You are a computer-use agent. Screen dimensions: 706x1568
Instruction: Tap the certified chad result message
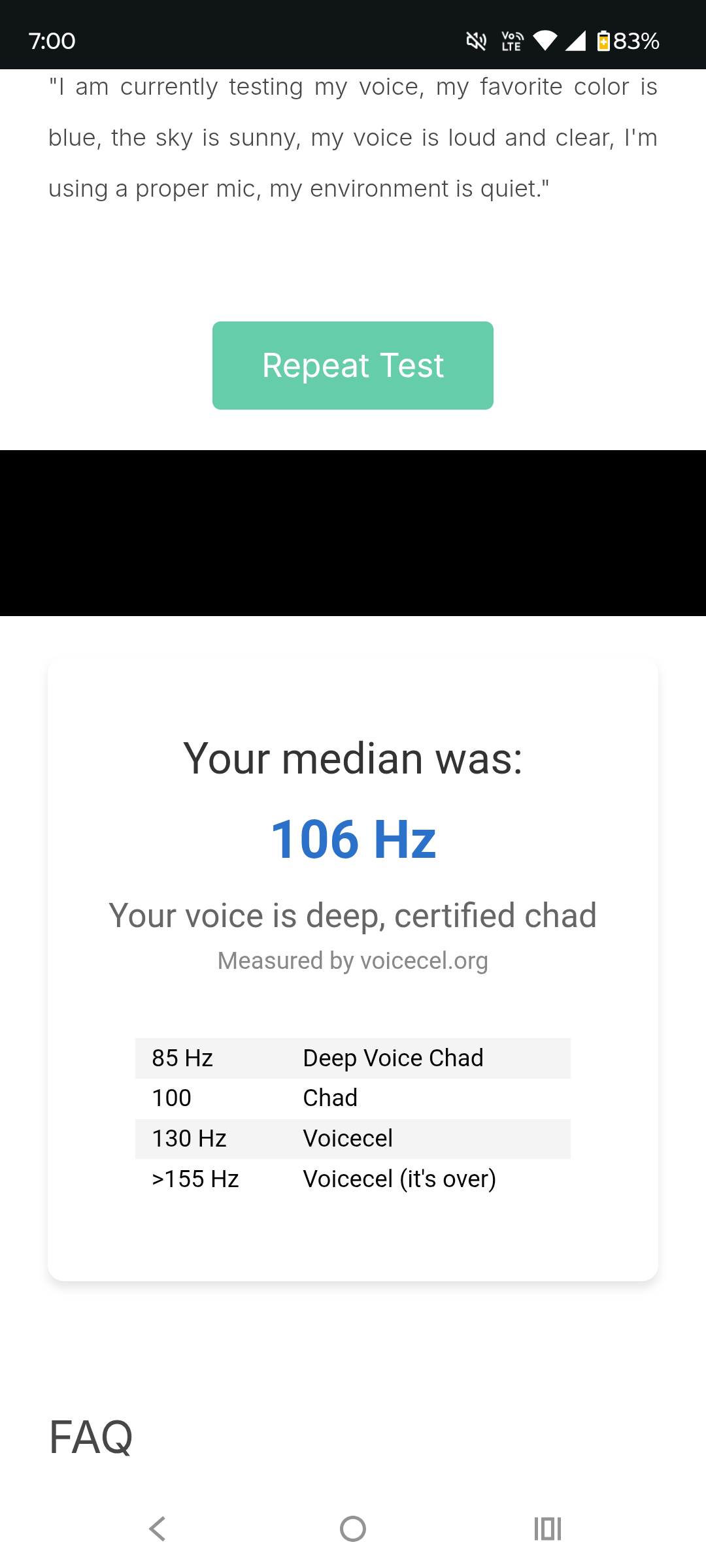click(353, 915)
